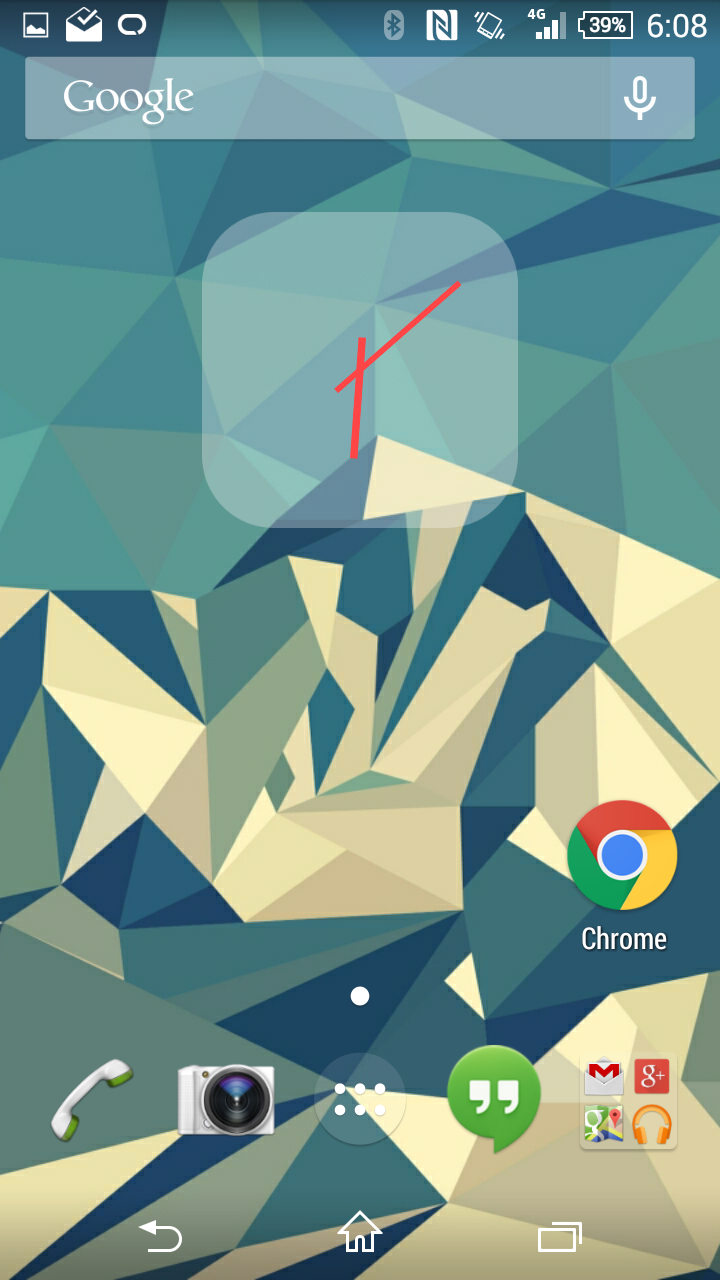Open the analog clock widget

360,369
